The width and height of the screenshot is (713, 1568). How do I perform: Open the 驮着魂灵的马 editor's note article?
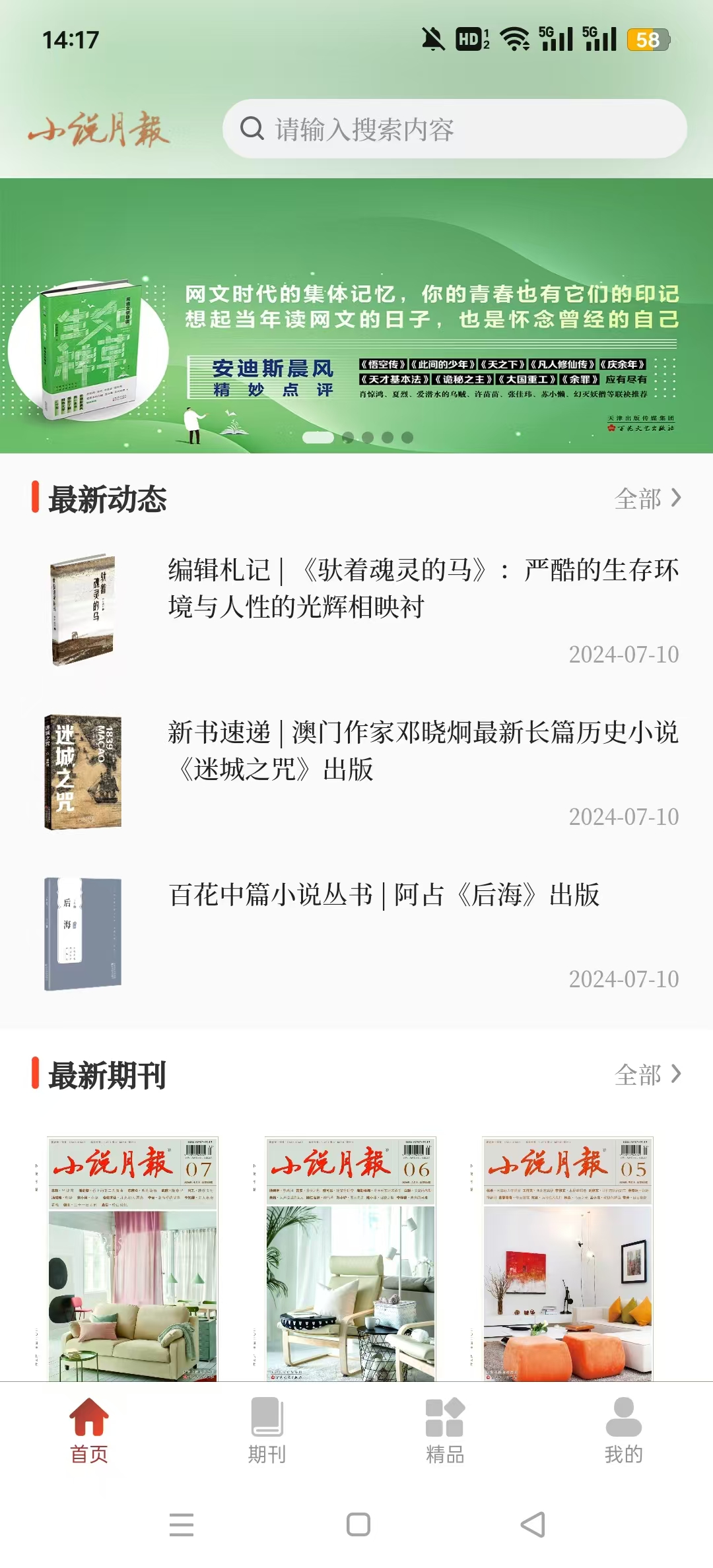tap(423, 589)
